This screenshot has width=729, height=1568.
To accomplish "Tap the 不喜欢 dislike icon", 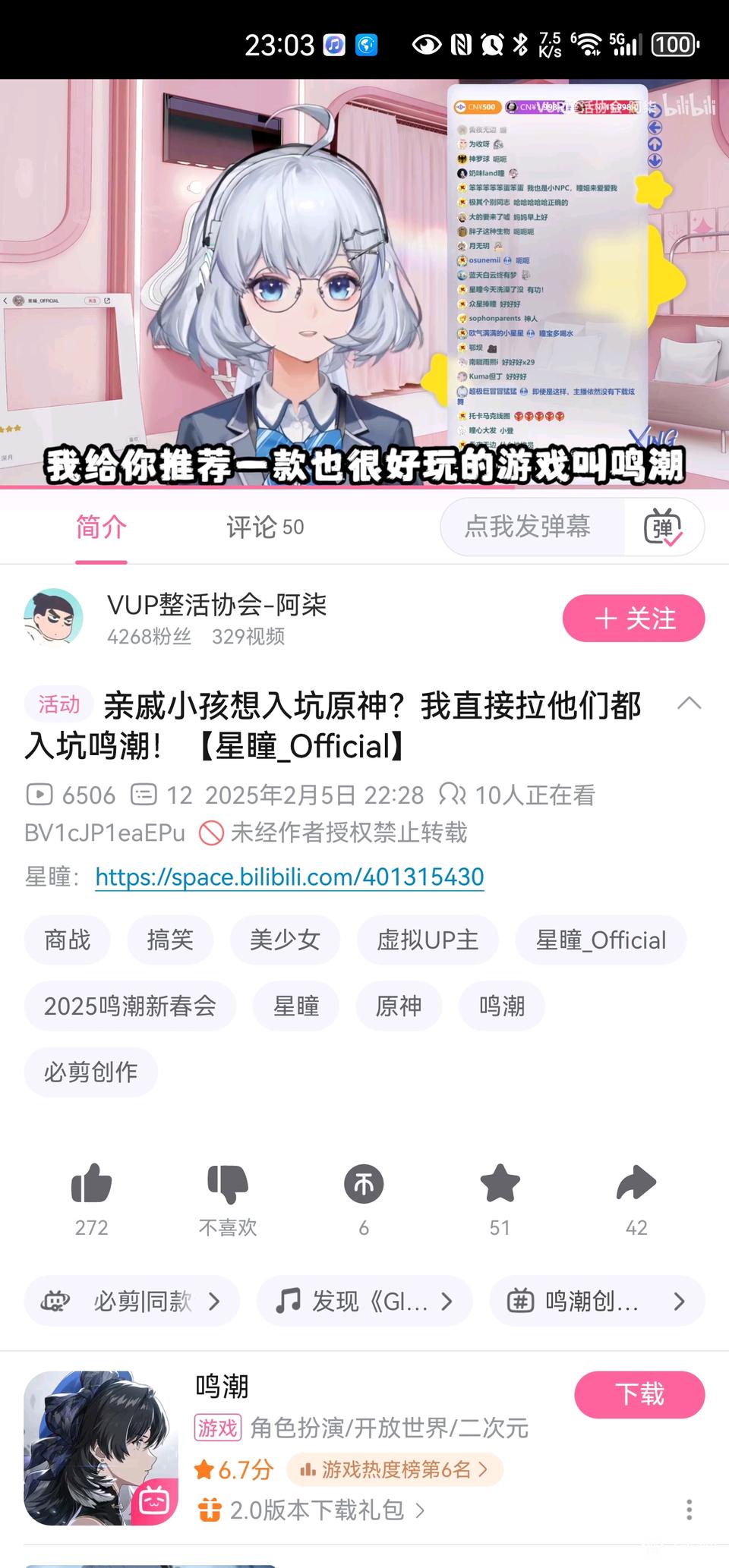I will point(227,1184).
